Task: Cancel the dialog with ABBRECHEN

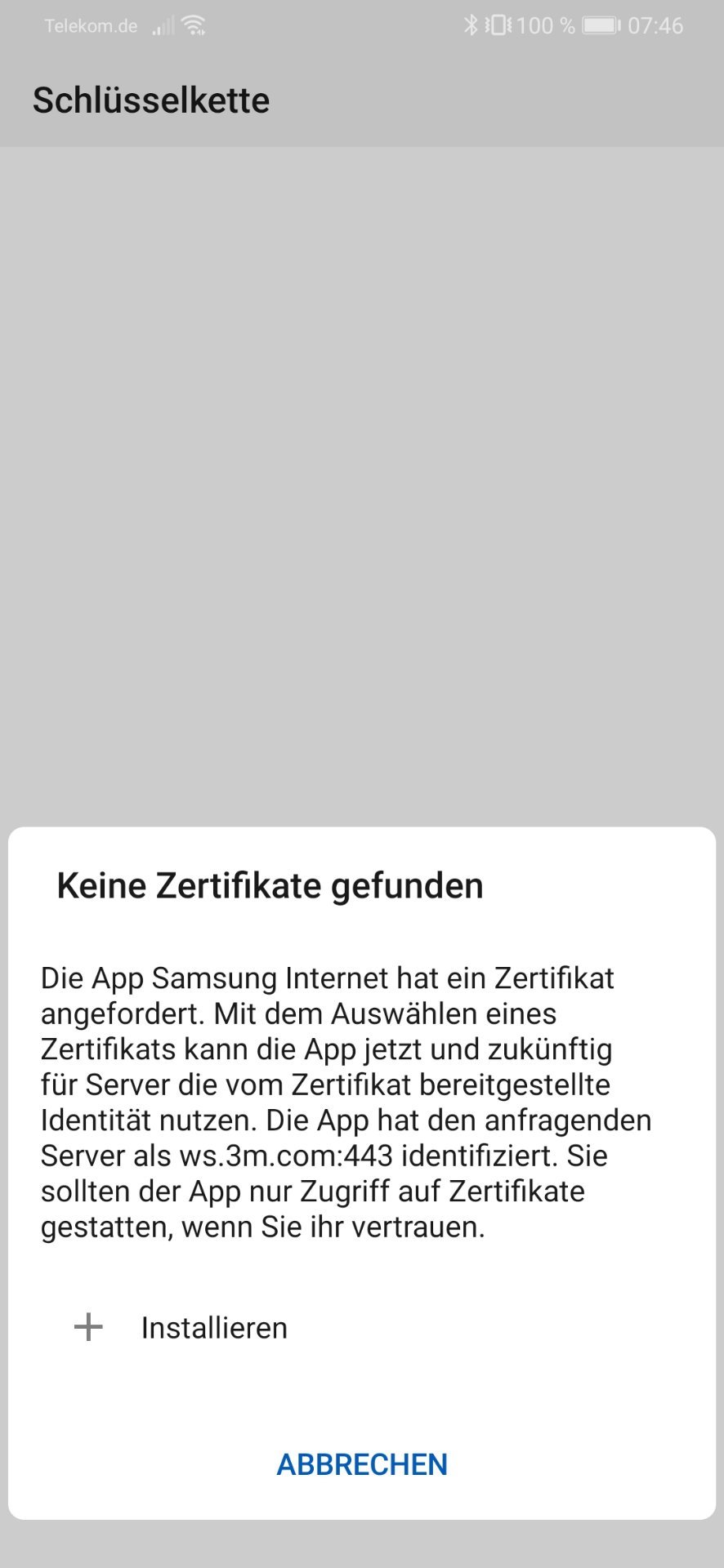Action: (362, 1465)
